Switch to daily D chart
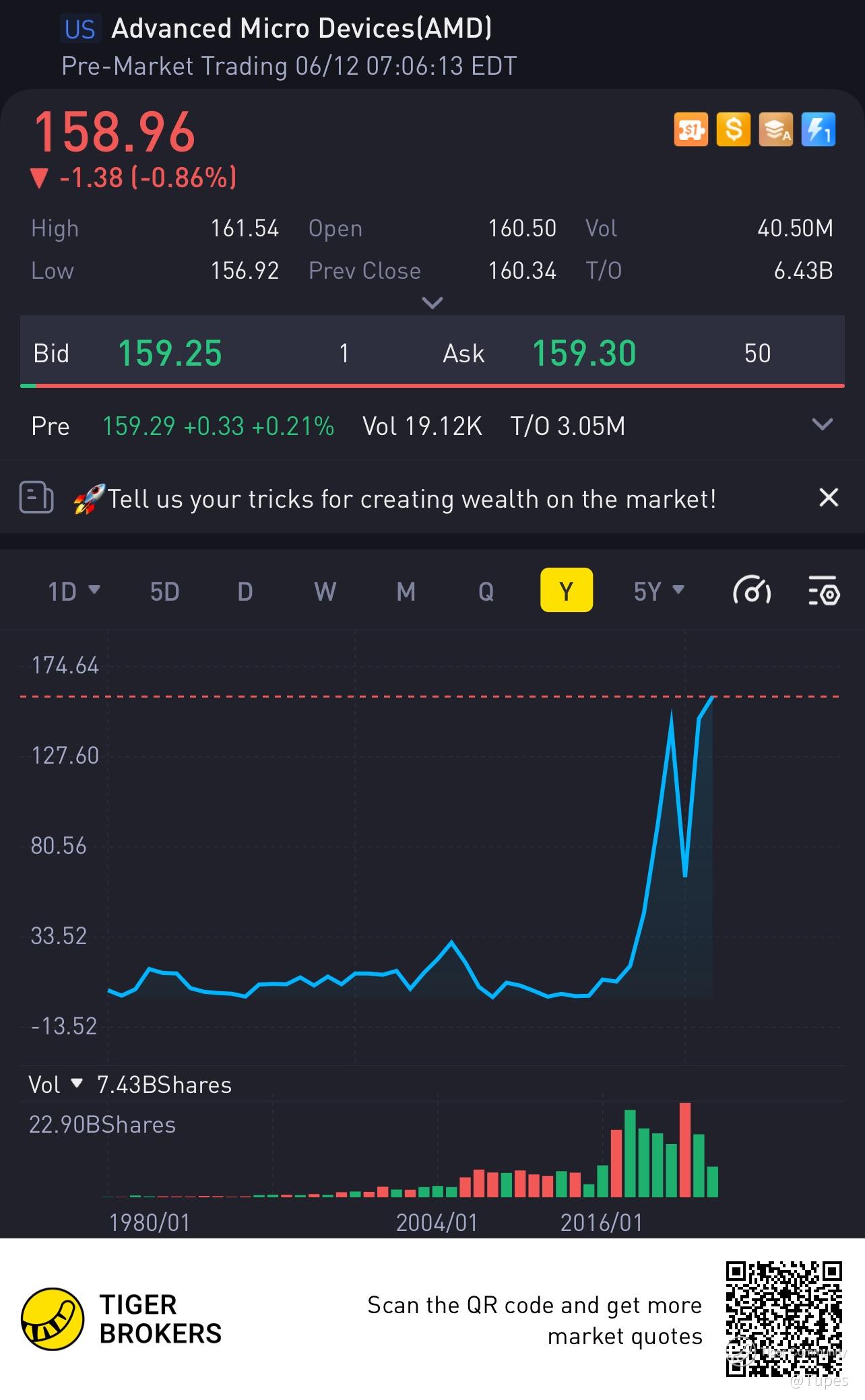Screen dimensions: 865x1400 (245, 591)
